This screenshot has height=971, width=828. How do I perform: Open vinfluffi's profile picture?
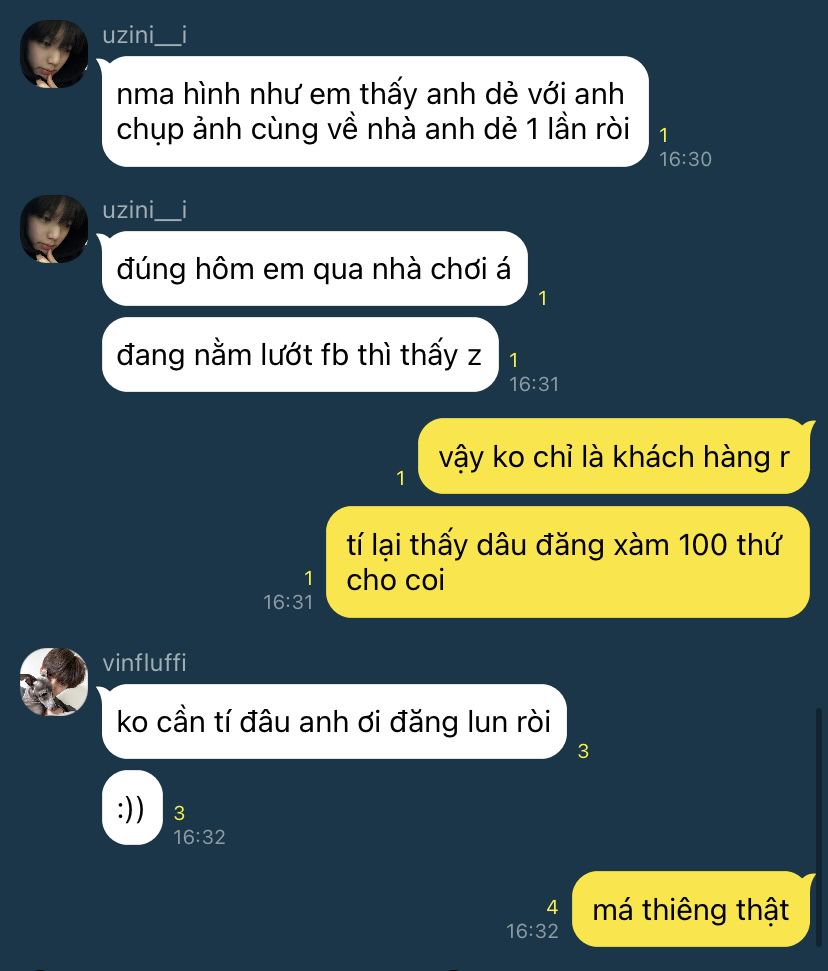pyautogui.click(x=54, y=681)
